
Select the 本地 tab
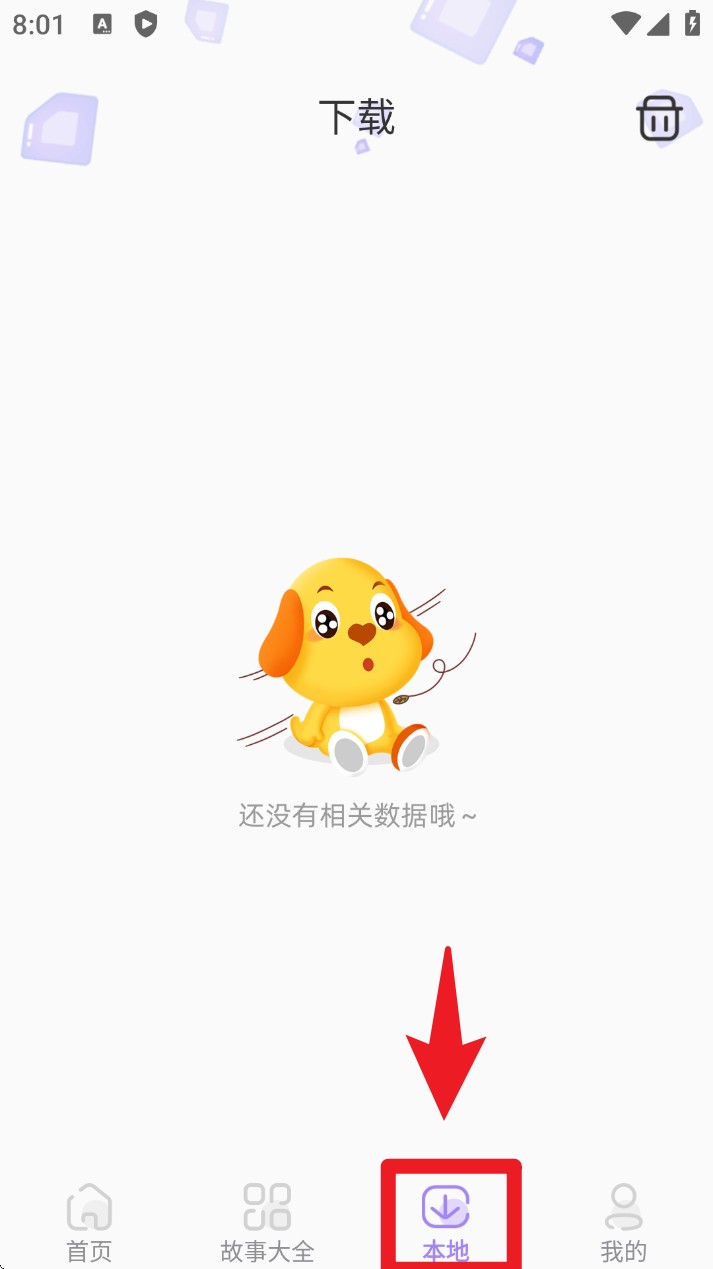(446, 1220)
